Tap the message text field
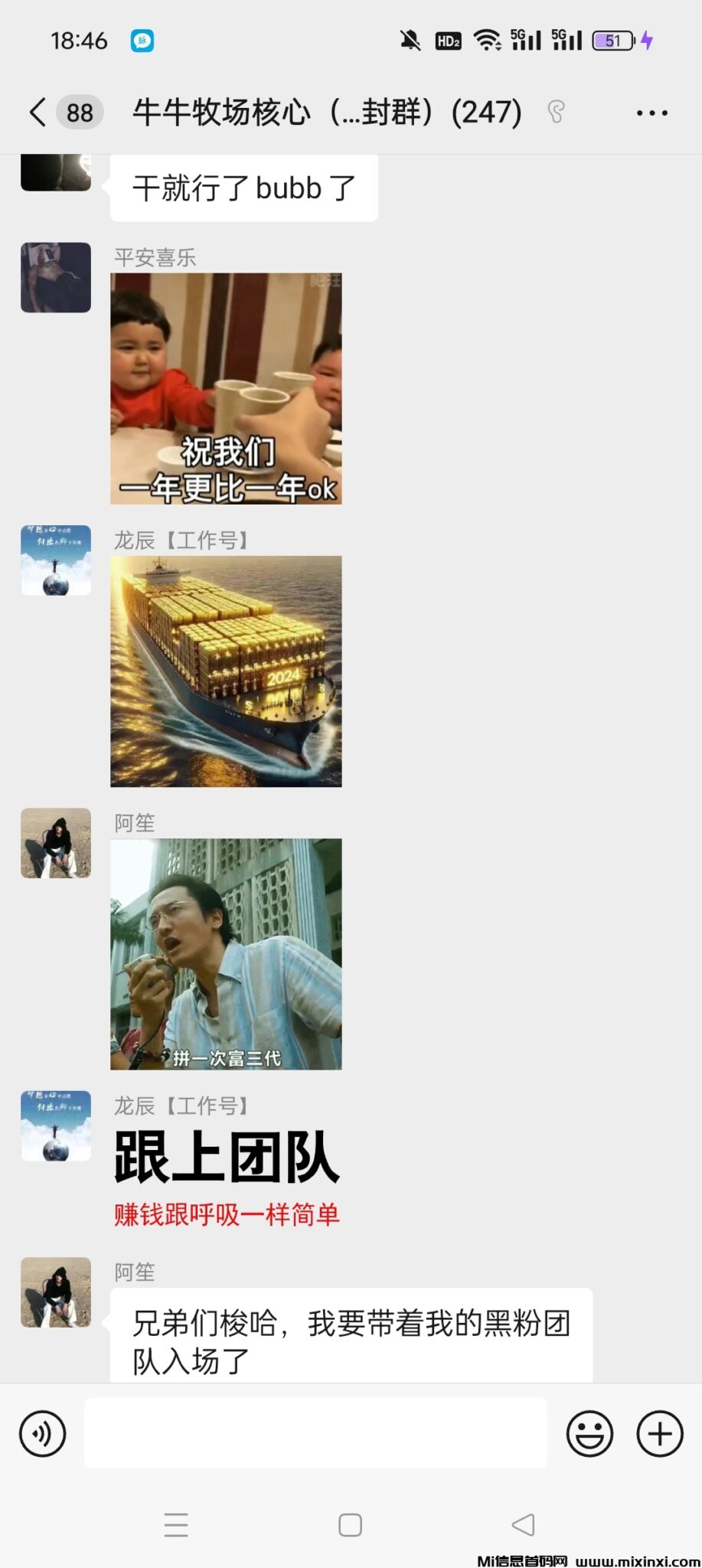This screenshot has height=1568, width=702. 315,1433
